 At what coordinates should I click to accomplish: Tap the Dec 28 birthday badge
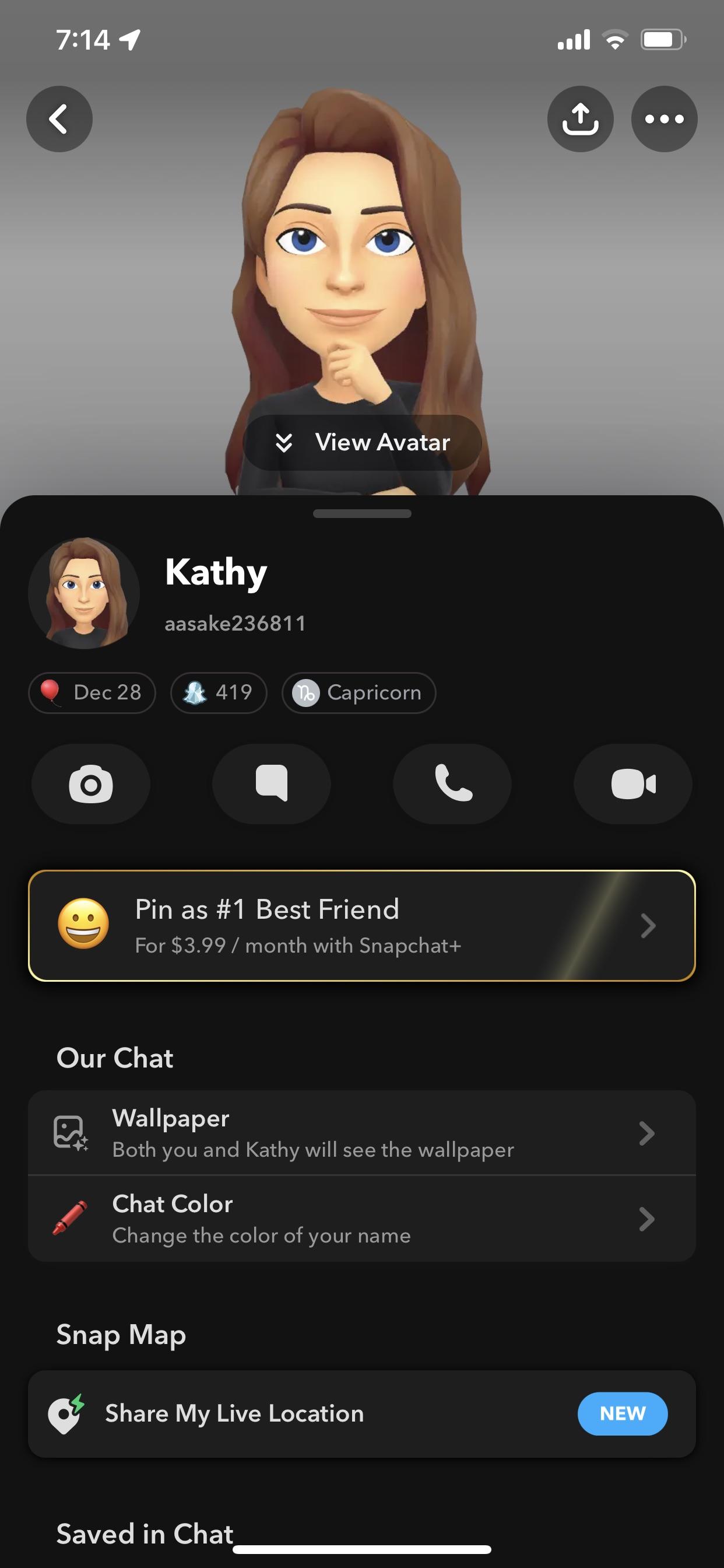tap(92, 692)
